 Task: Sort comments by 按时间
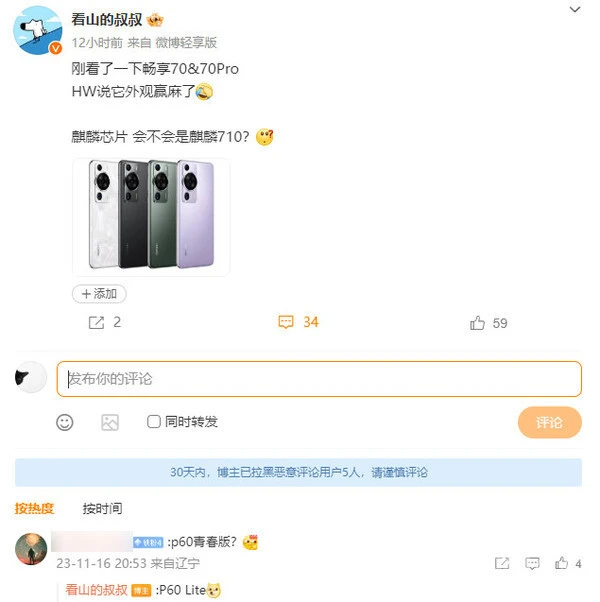coord(102,509)
